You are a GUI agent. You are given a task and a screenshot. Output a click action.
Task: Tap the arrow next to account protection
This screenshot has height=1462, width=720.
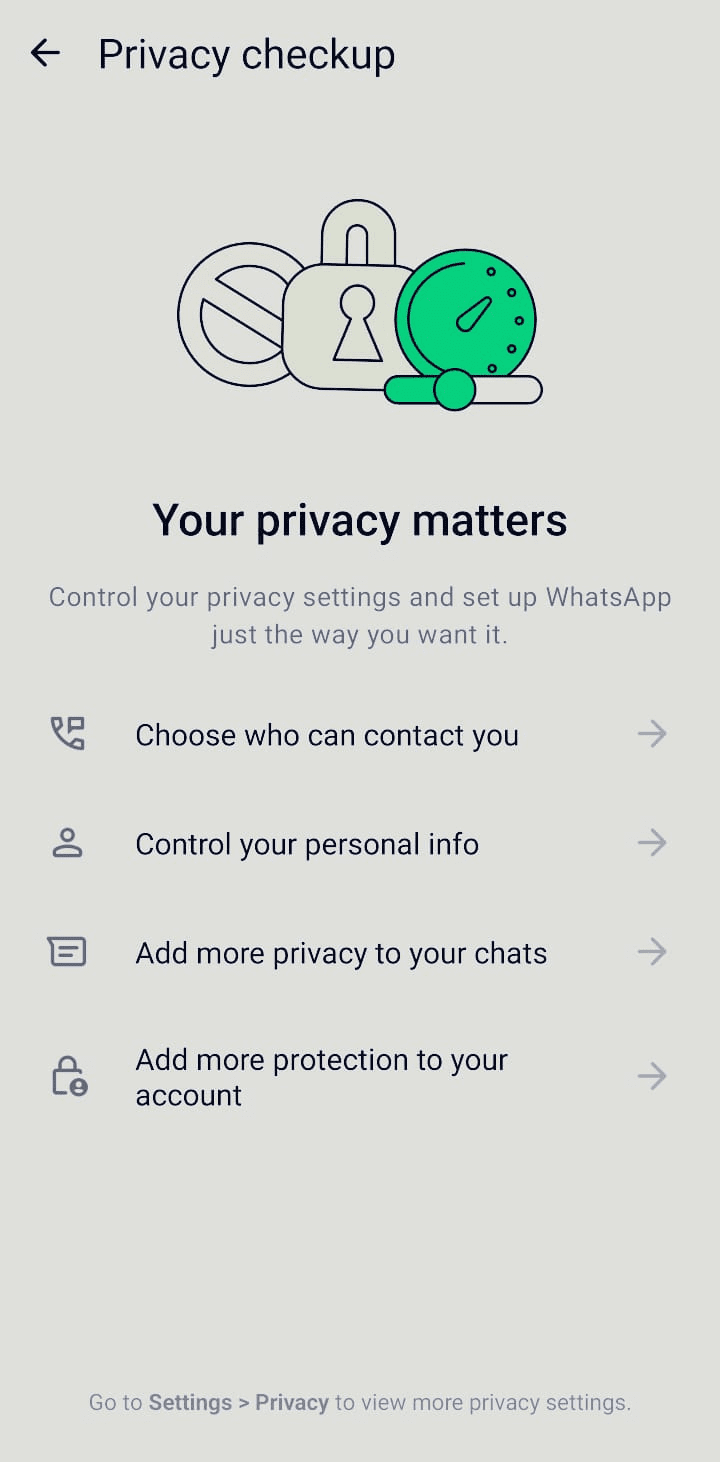[652, 1076]
